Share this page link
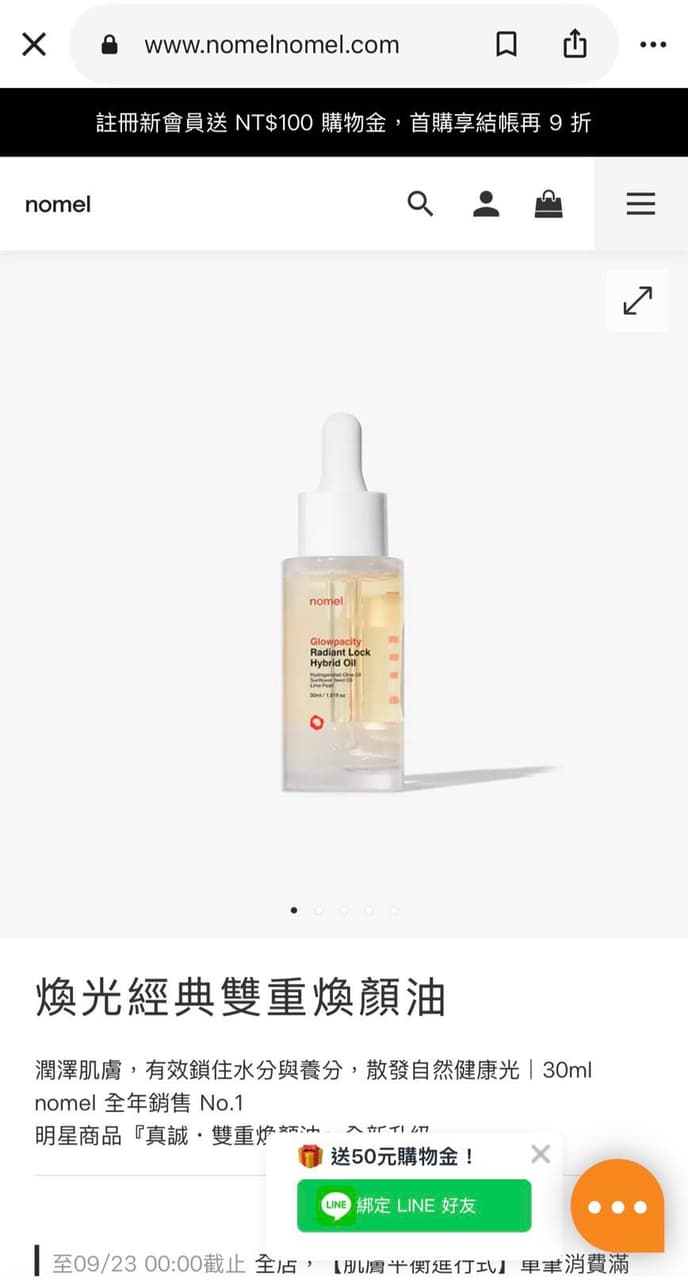The width and height of the screenshot is (688, 1280). 574,44
